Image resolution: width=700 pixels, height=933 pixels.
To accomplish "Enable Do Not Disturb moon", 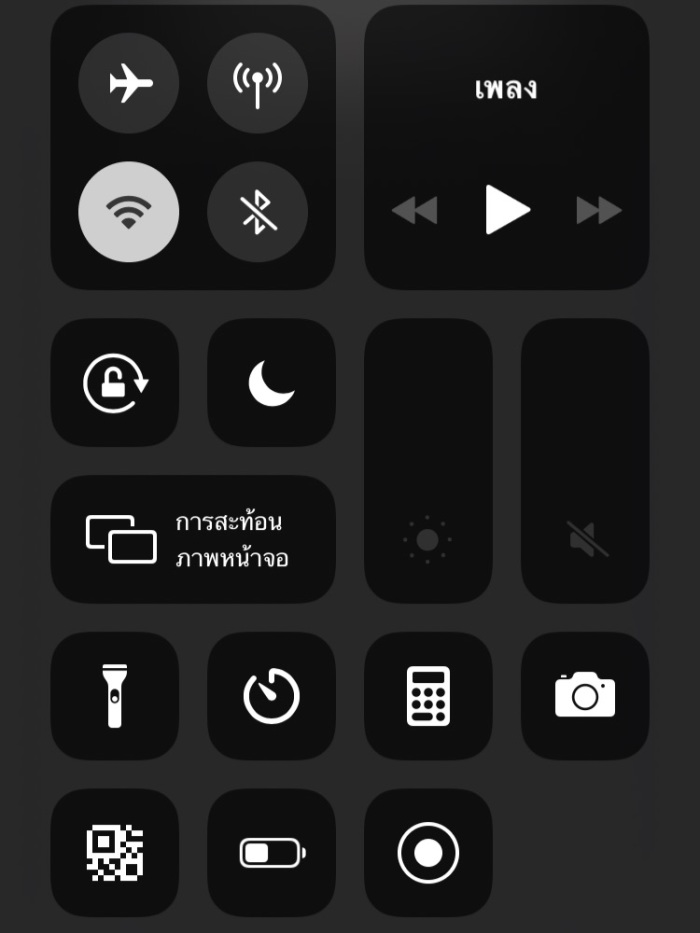I will (x=271, y=383).
